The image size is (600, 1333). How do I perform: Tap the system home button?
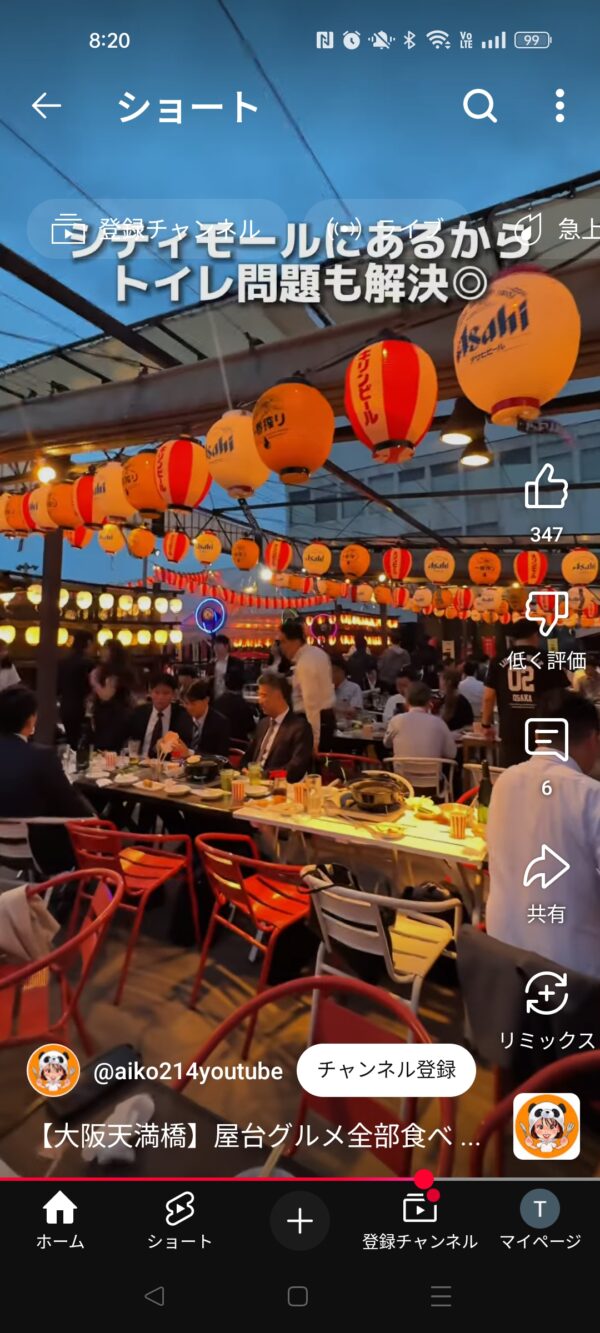(x=298, y=1297)
